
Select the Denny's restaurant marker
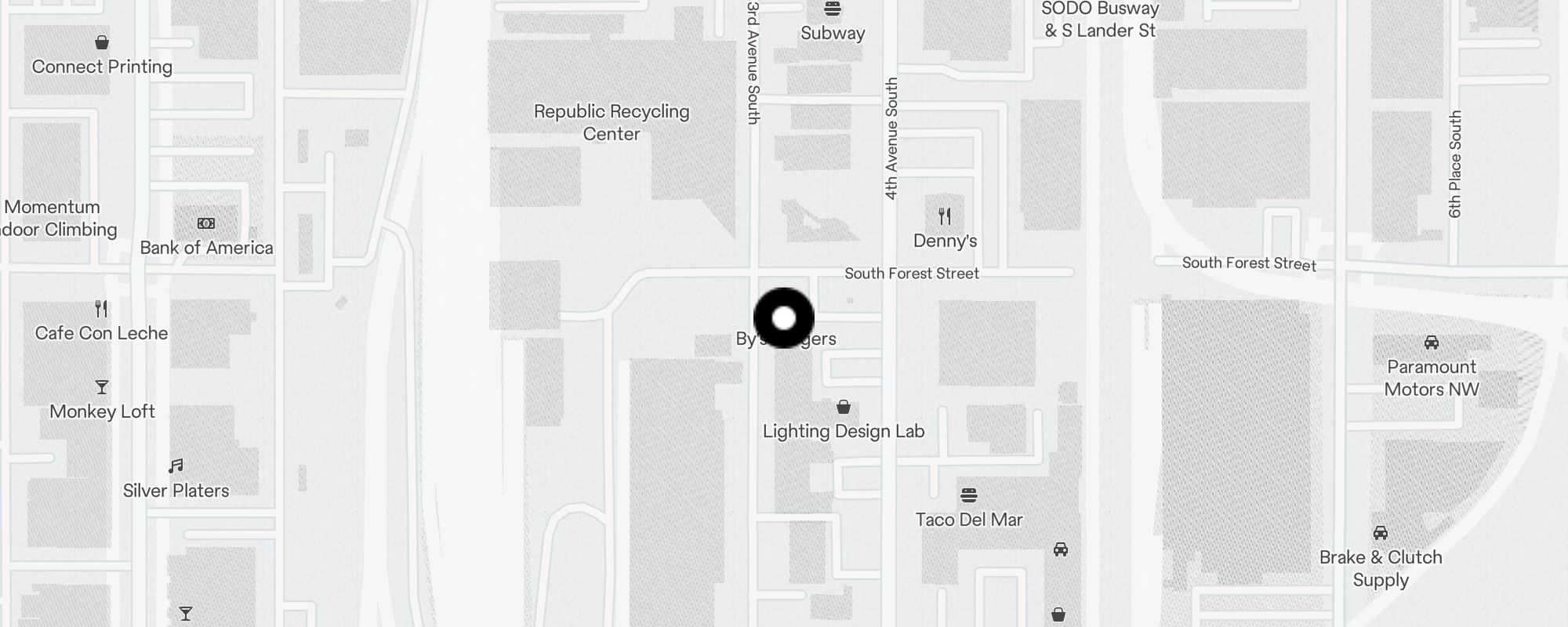945,216
